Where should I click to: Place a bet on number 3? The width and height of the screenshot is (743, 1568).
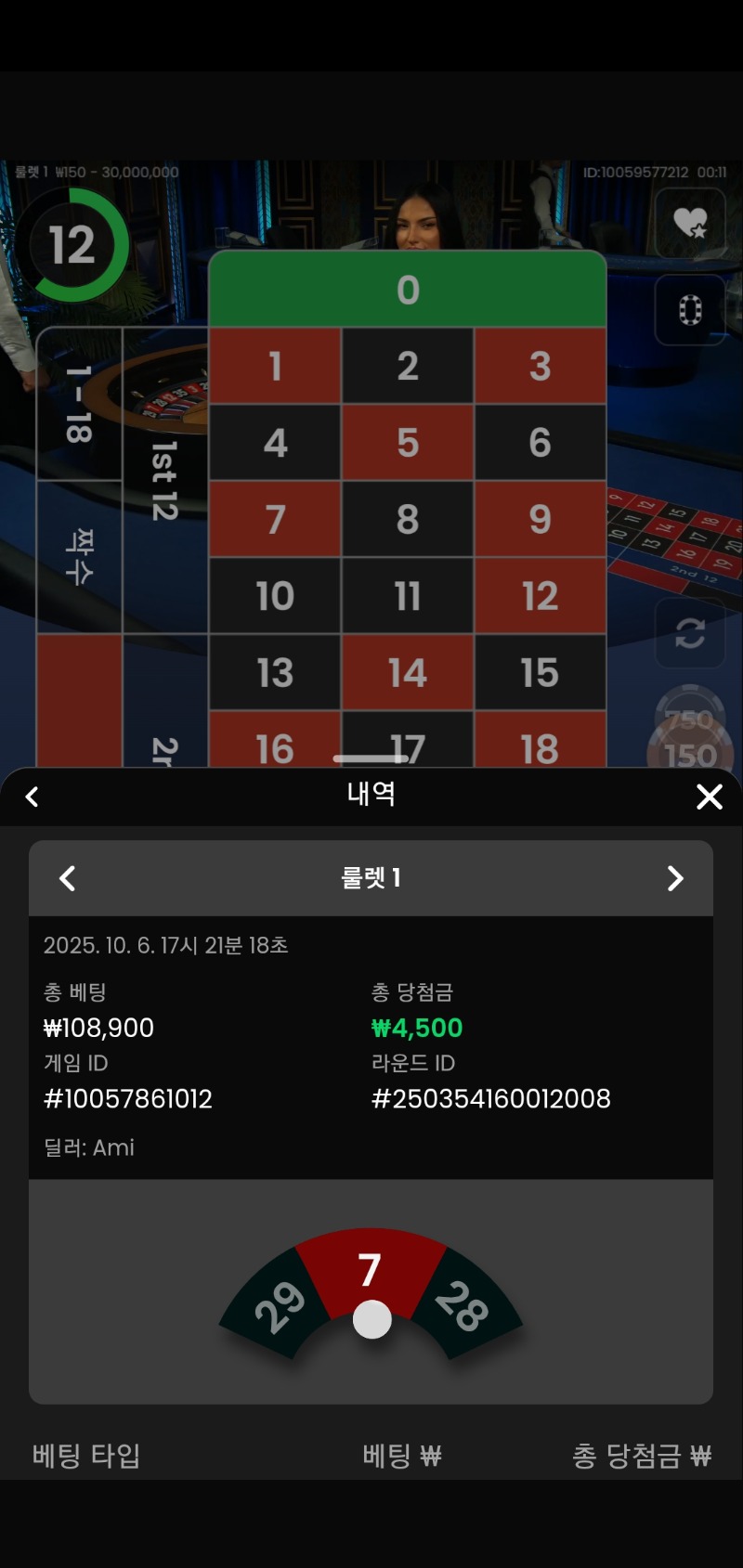coord(540,366)
